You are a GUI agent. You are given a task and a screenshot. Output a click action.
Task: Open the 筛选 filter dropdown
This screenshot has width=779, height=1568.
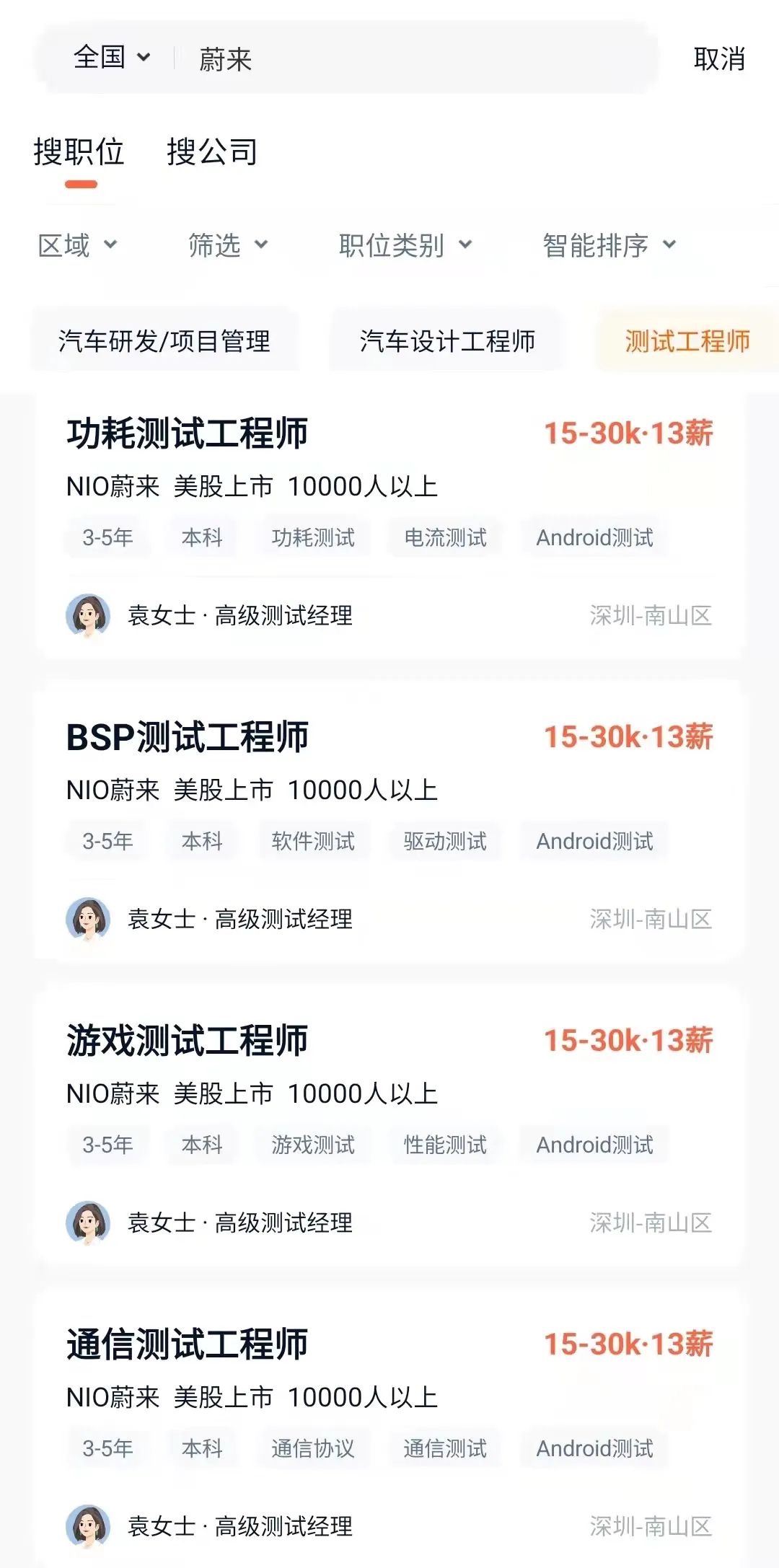click(x=227, y=245)
